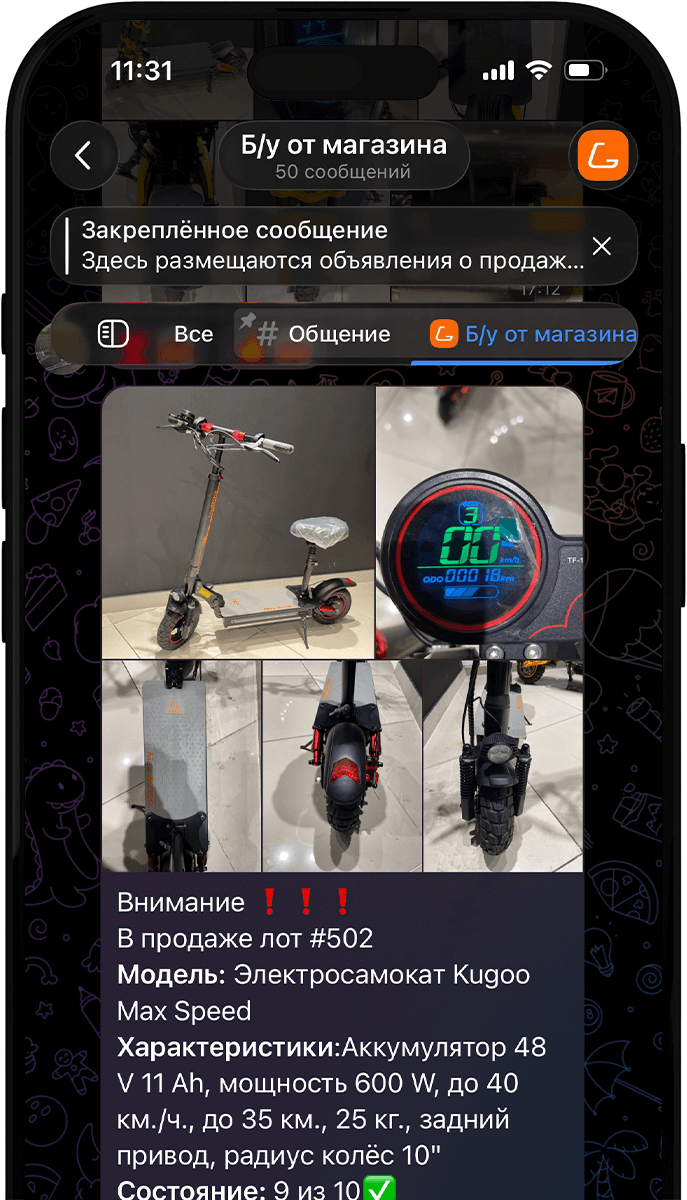Toggle the topics sidebar layout icon
687x1200 pixels.
pyautogui.click(x=113, y=334)
